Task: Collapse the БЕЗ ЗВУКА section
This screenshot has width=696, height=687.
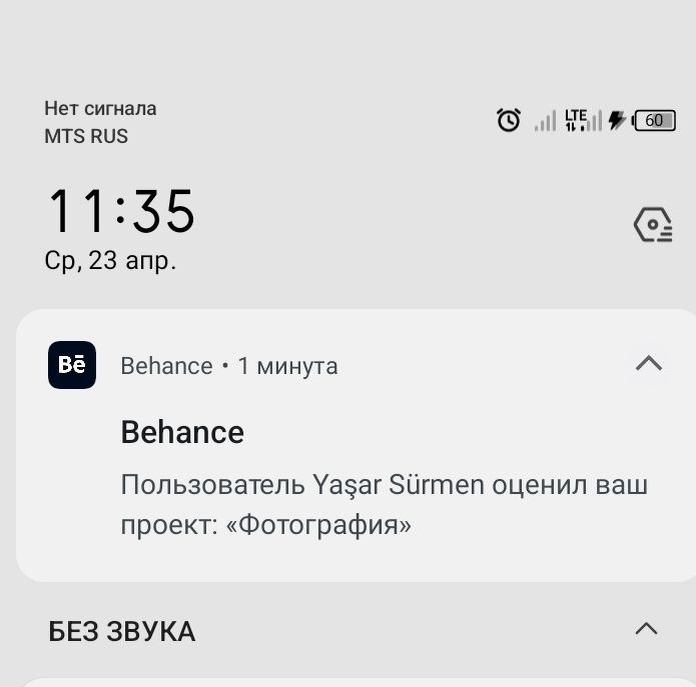Action: coord(646,629)
